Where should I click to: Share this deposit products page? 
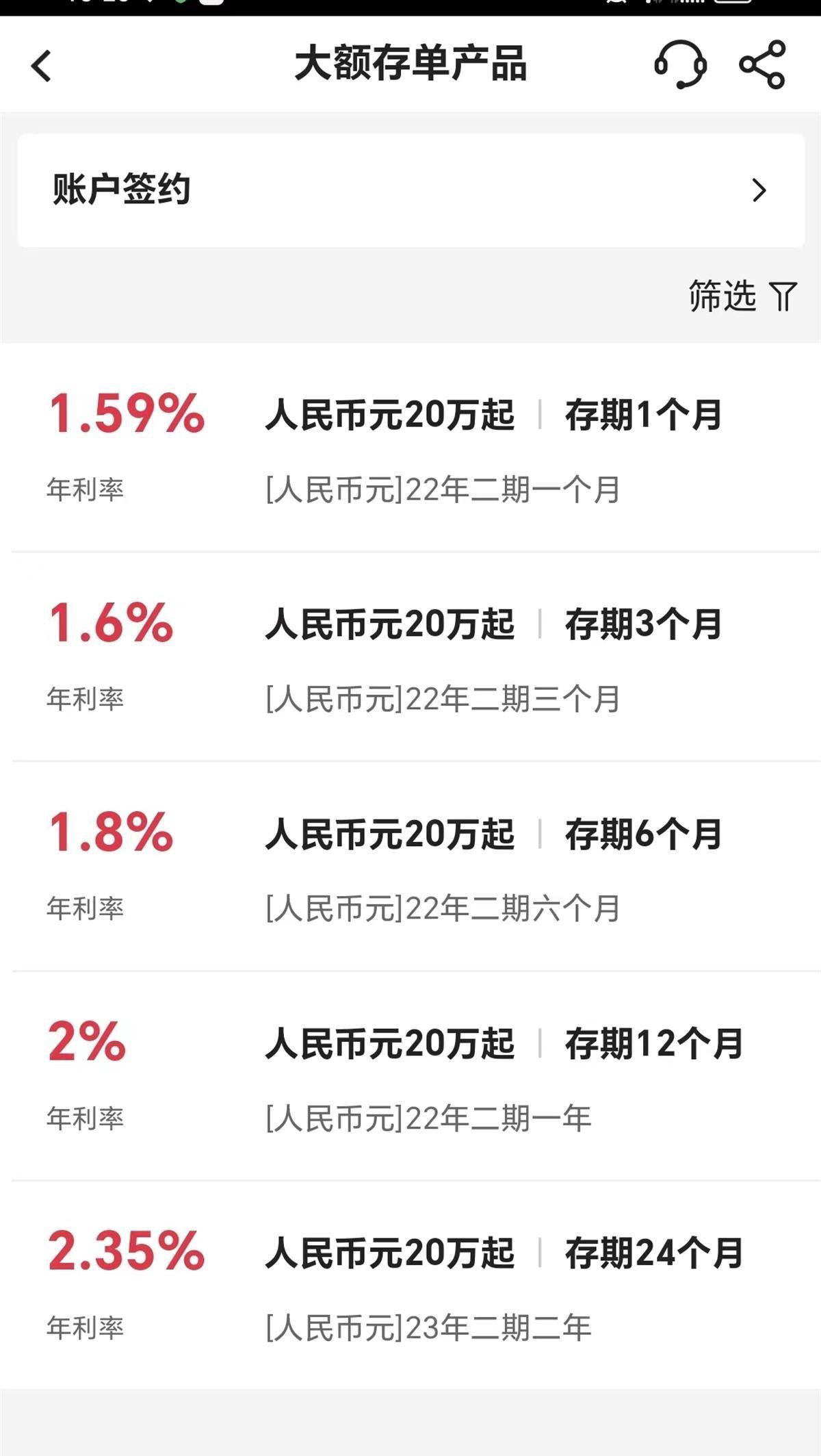tap(762, 65)
